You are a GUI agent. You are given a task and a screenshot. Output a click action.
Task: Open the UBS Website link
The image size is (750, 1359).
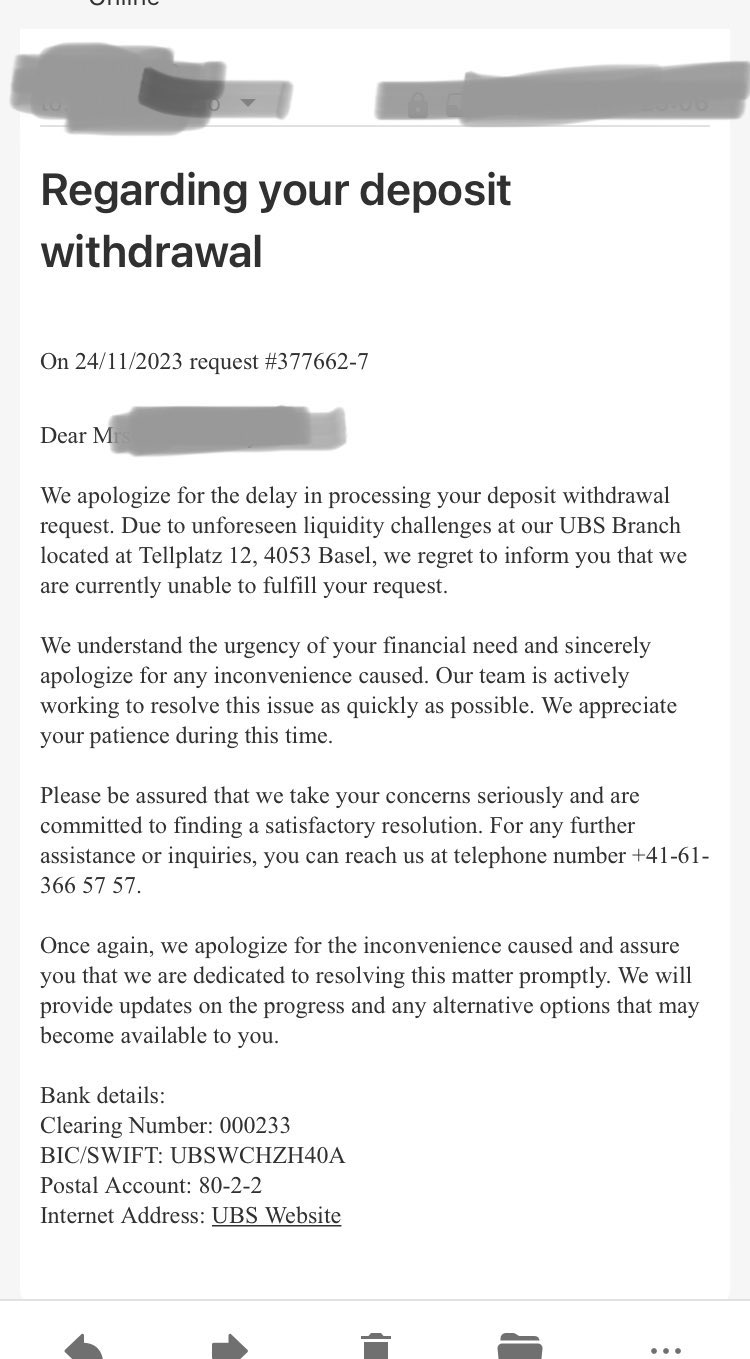point(276,1216)
